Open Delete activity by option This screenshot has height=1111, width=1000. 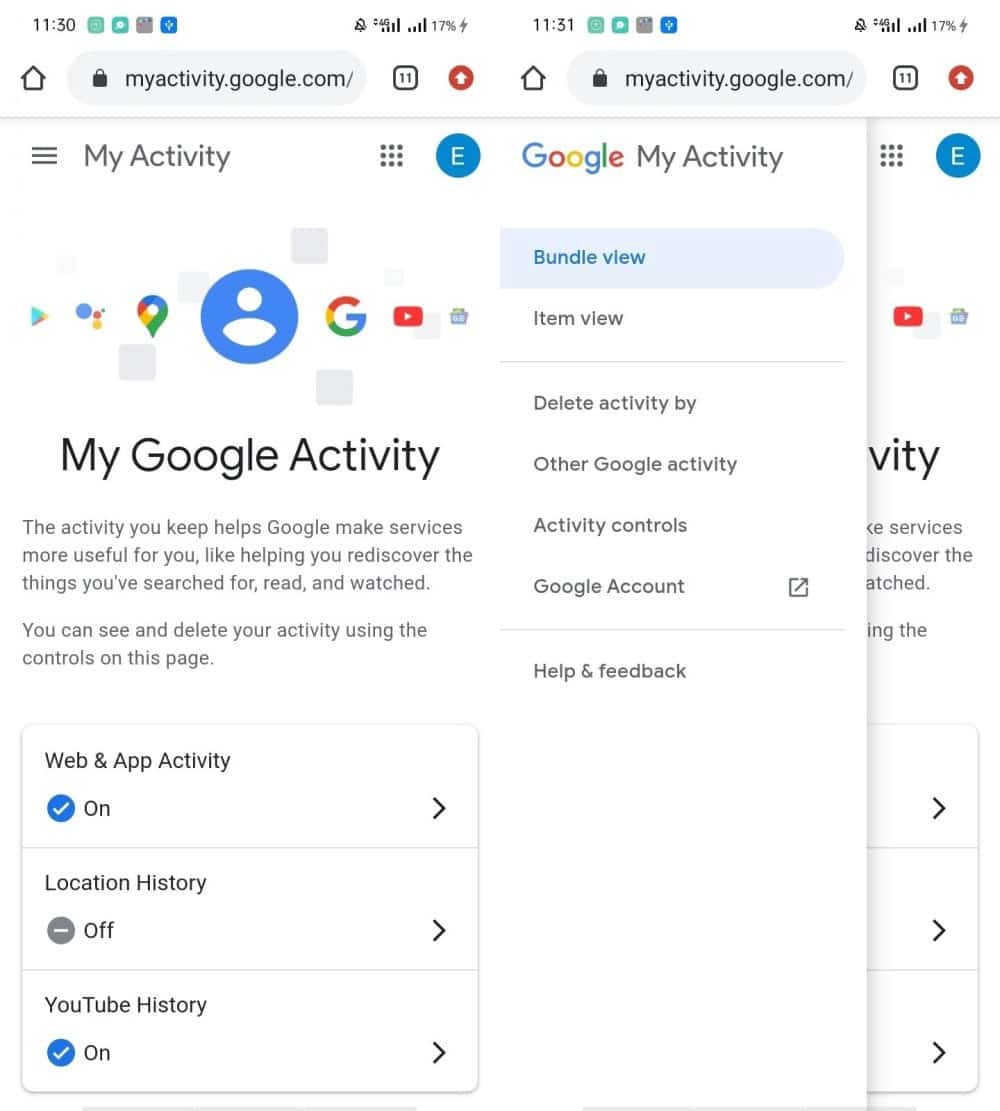(614, 404)
